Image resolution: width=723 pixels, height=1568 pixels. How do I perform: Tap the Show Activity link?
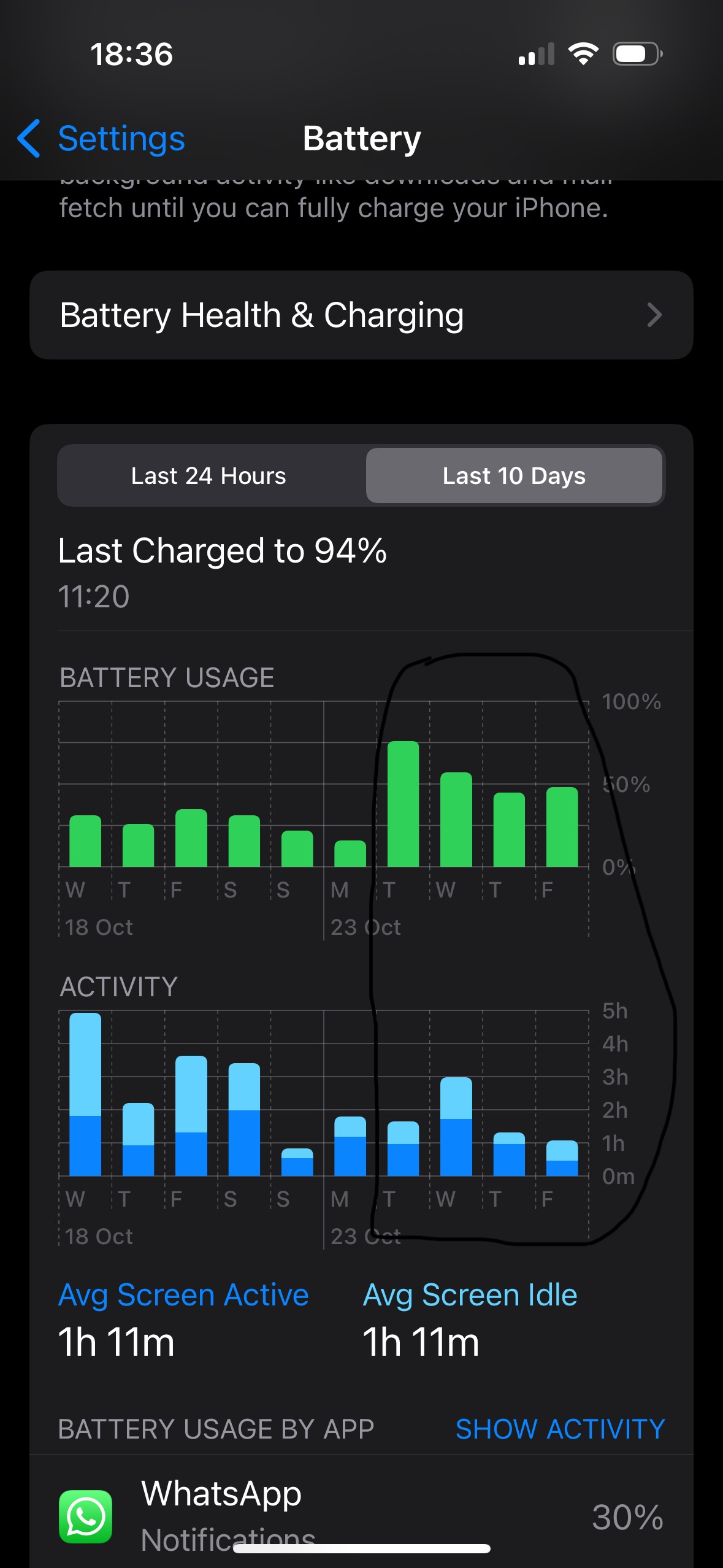[559, 1429]
